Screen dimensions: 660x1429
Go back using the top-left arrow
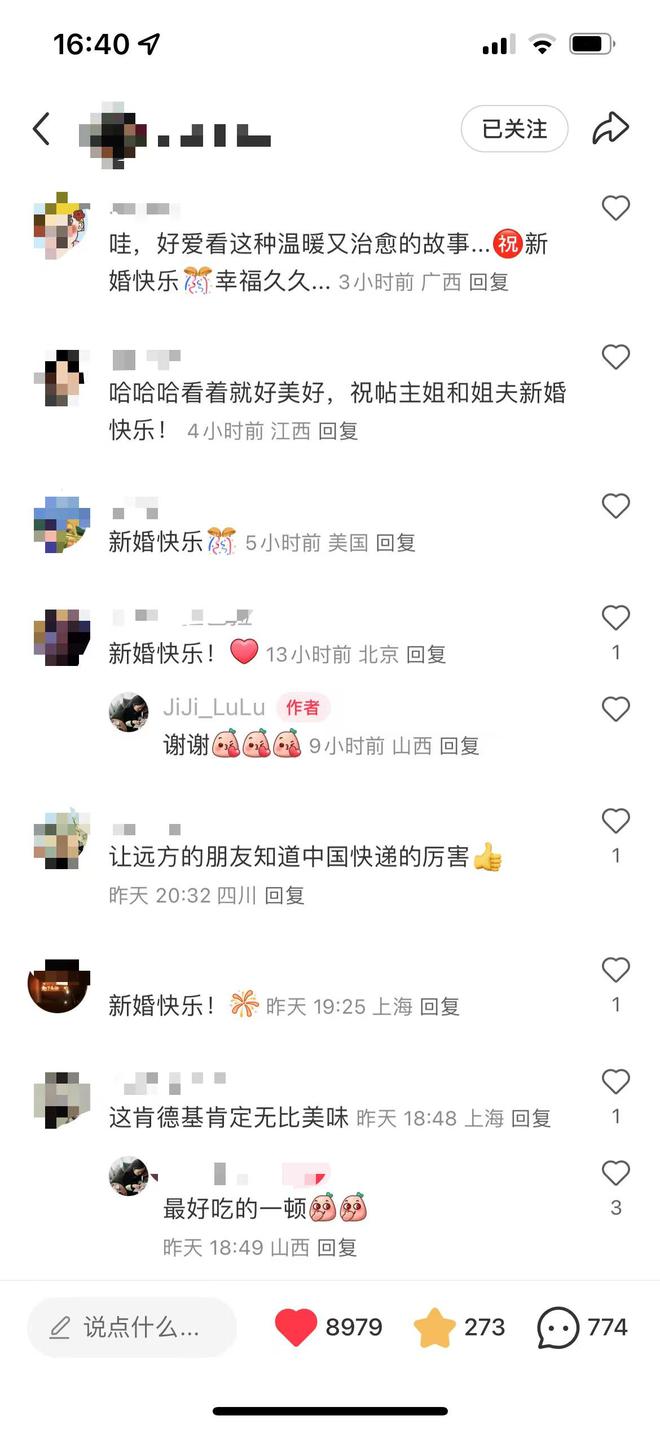pos(41,129)
